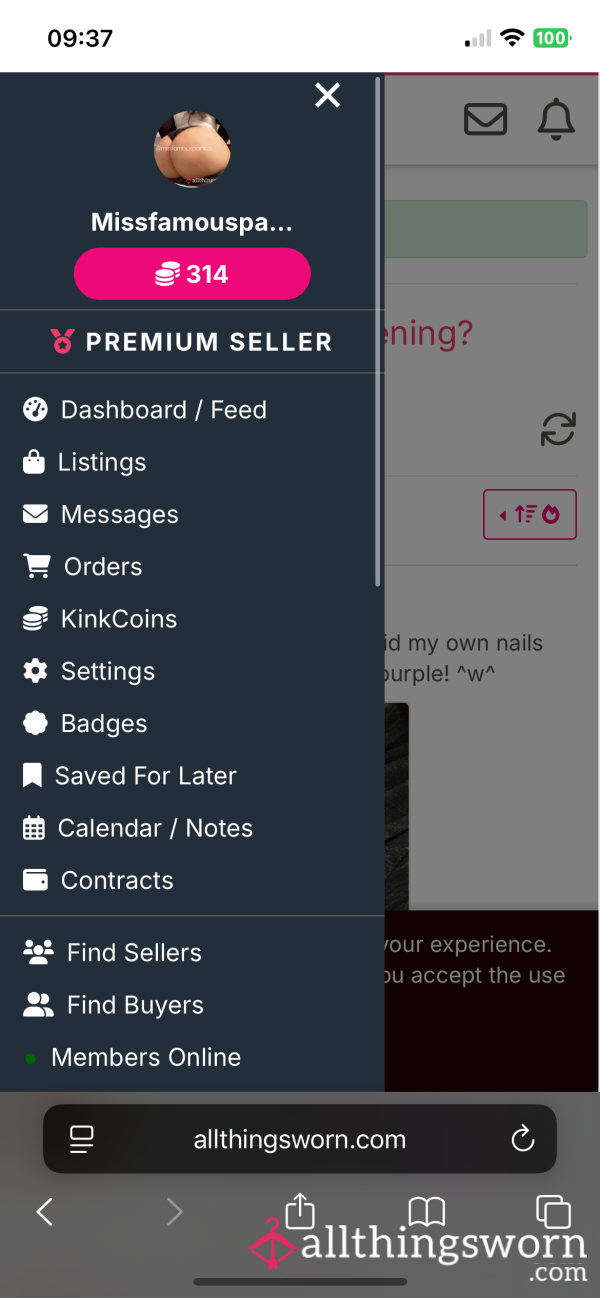Open Messages from the drawer
600x1298 pixels.
[x=101, y=514]
